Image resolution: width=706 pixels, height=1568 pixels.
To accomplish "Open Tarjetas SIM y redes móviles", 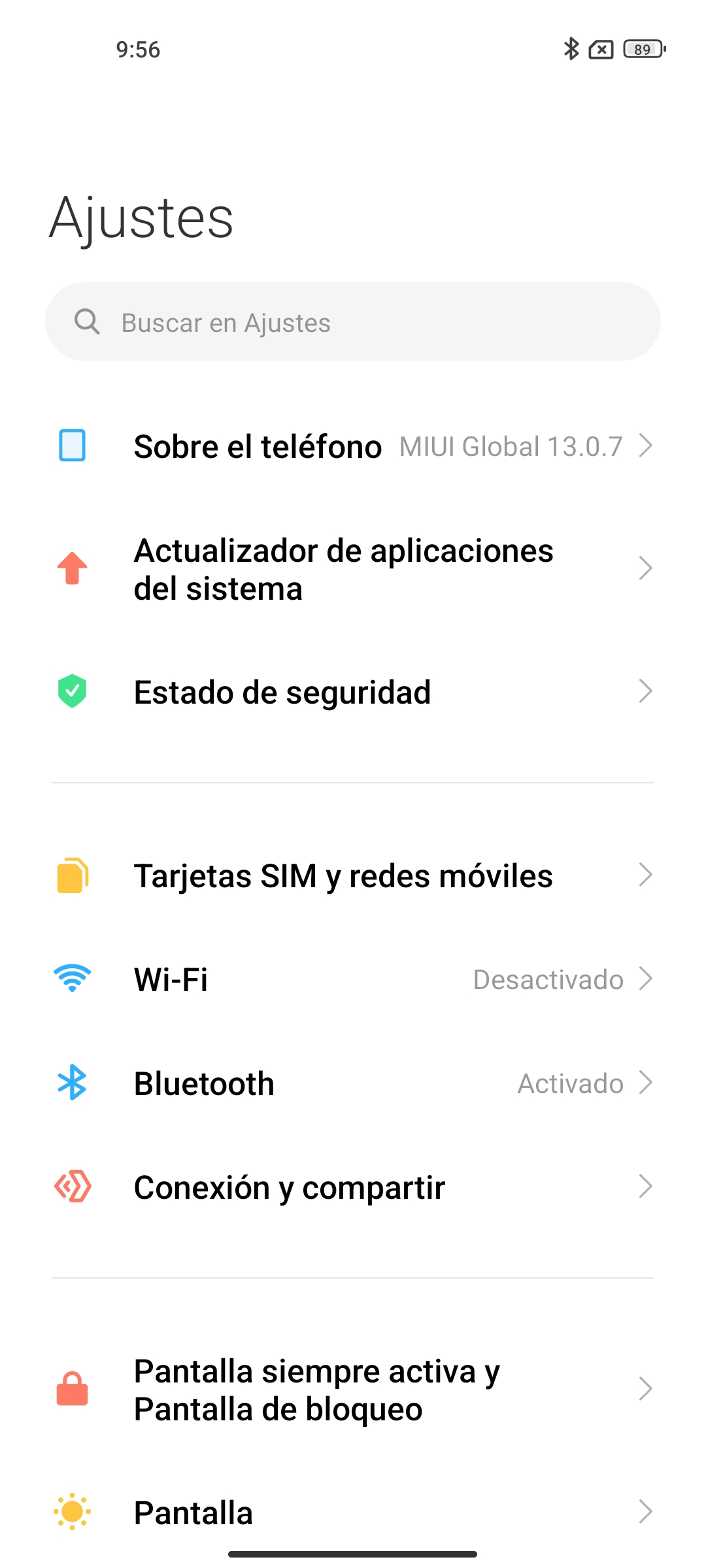I will pos(353,875).
